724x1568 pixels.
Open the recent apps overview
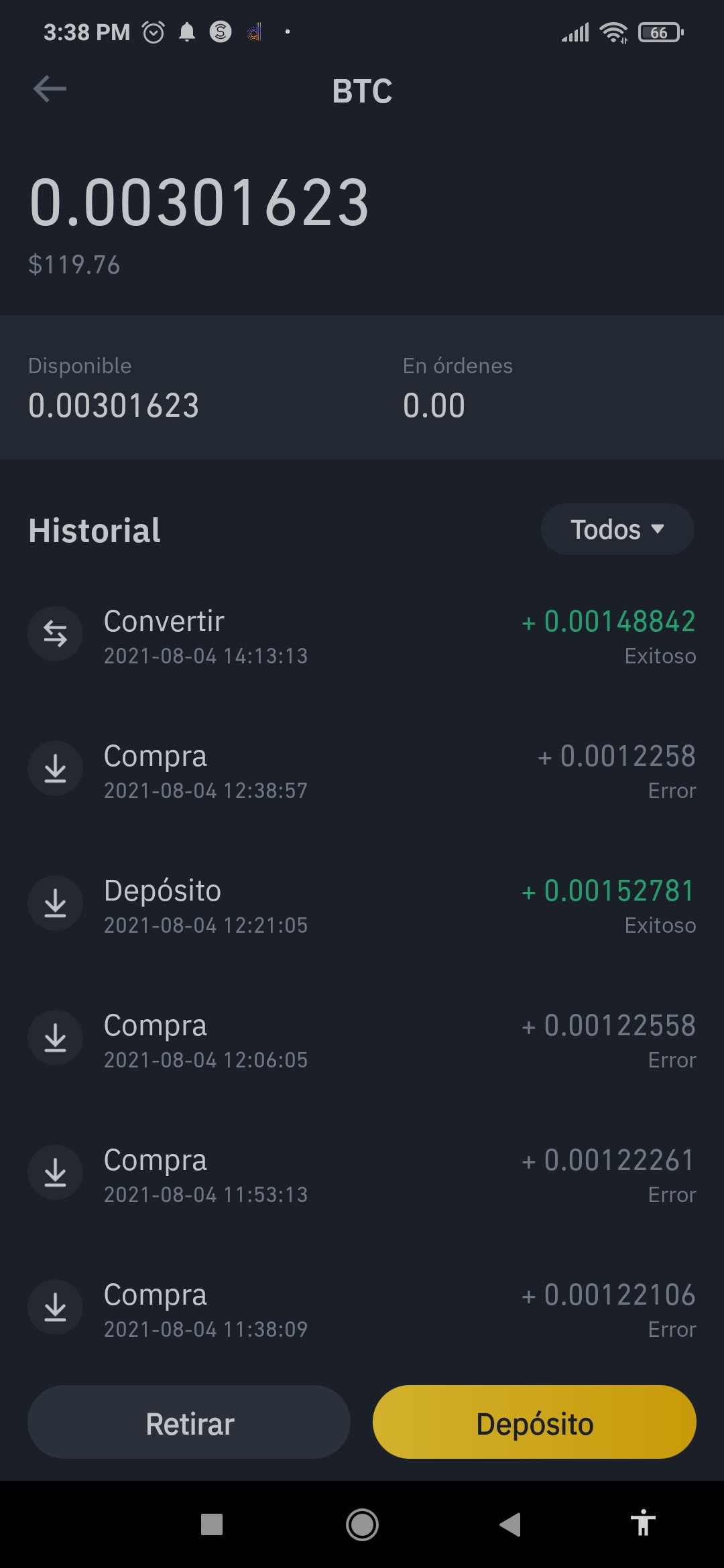pyautogui.click(x=212, y=1524)
